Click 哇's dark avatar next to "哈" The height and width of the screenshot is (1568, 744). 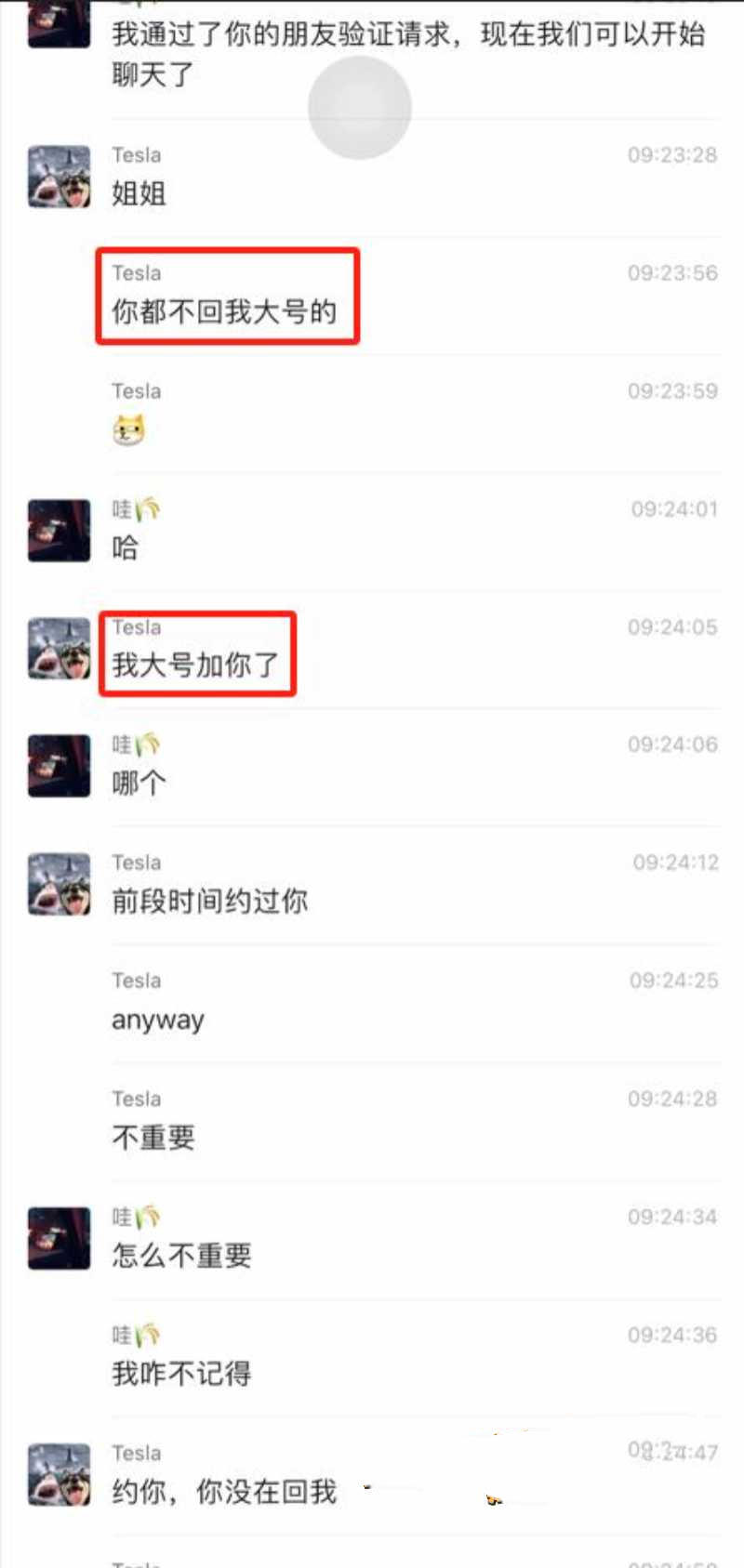(x=58, y=530)
